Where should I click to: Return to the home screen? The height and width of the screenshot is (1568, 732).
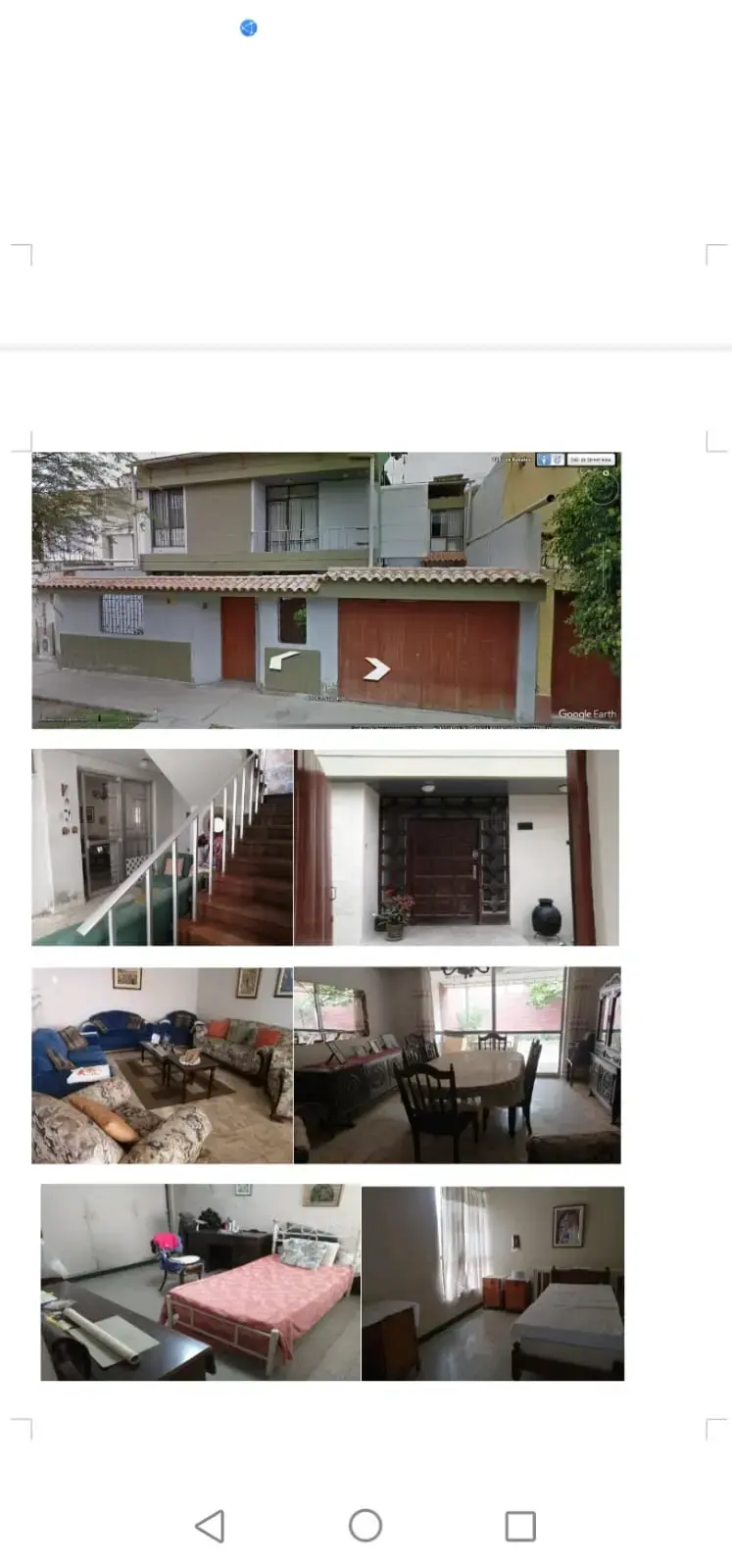366,1526
